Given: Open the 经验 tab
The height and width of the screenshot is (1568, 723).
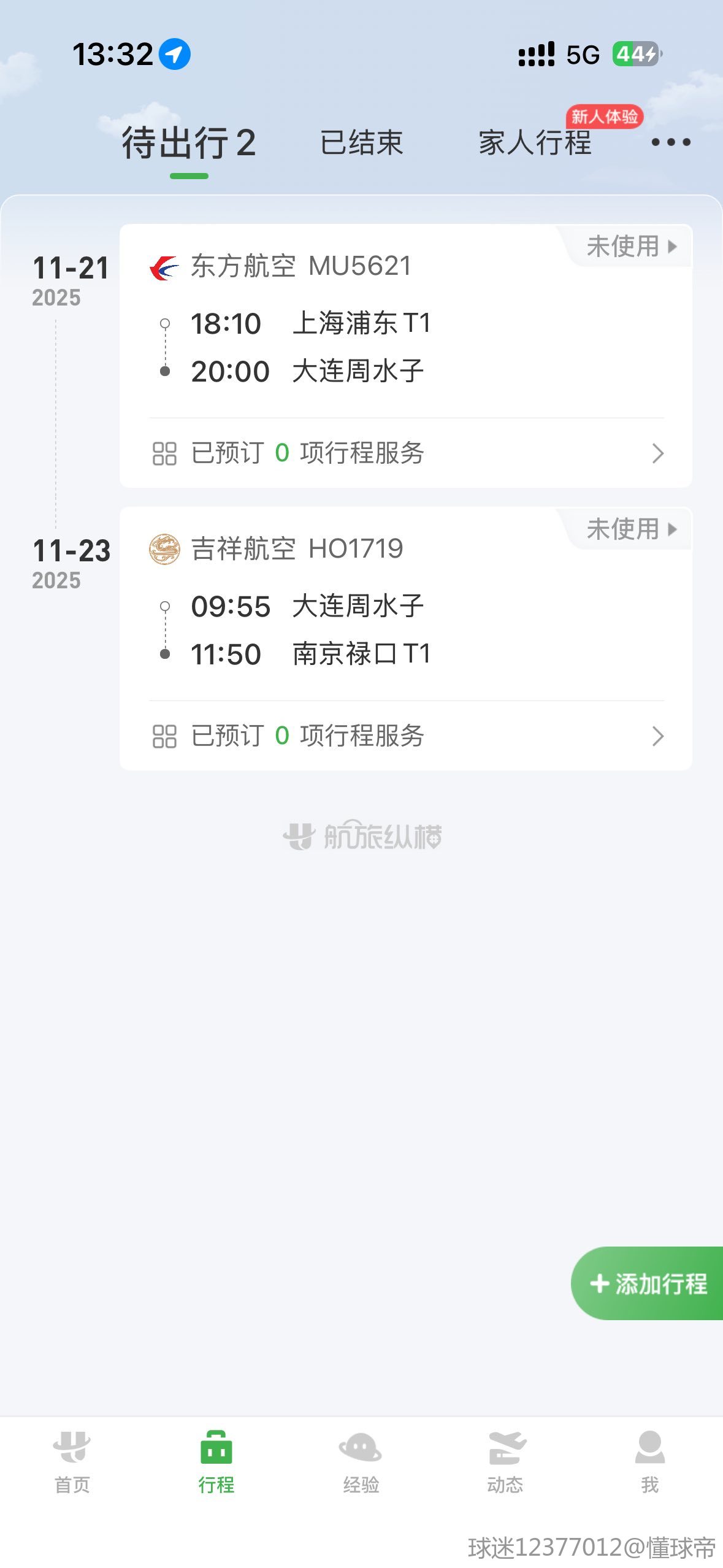Looking at the screenshot, I should click(x=361, y=1462).
